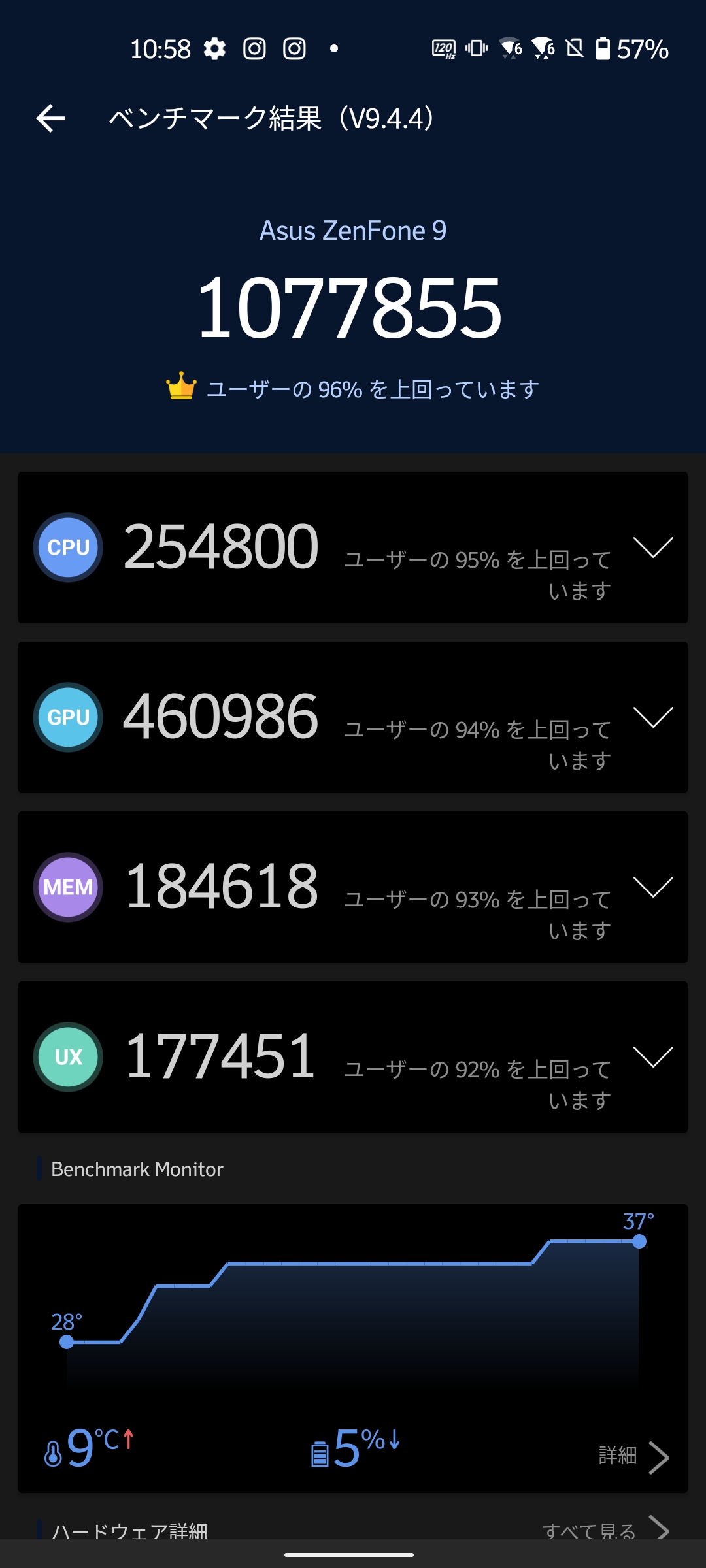Image resolution: width=706 pixels, height=1568 pixels.
Task: Go back using the top-left arrow
Action: 50,118
